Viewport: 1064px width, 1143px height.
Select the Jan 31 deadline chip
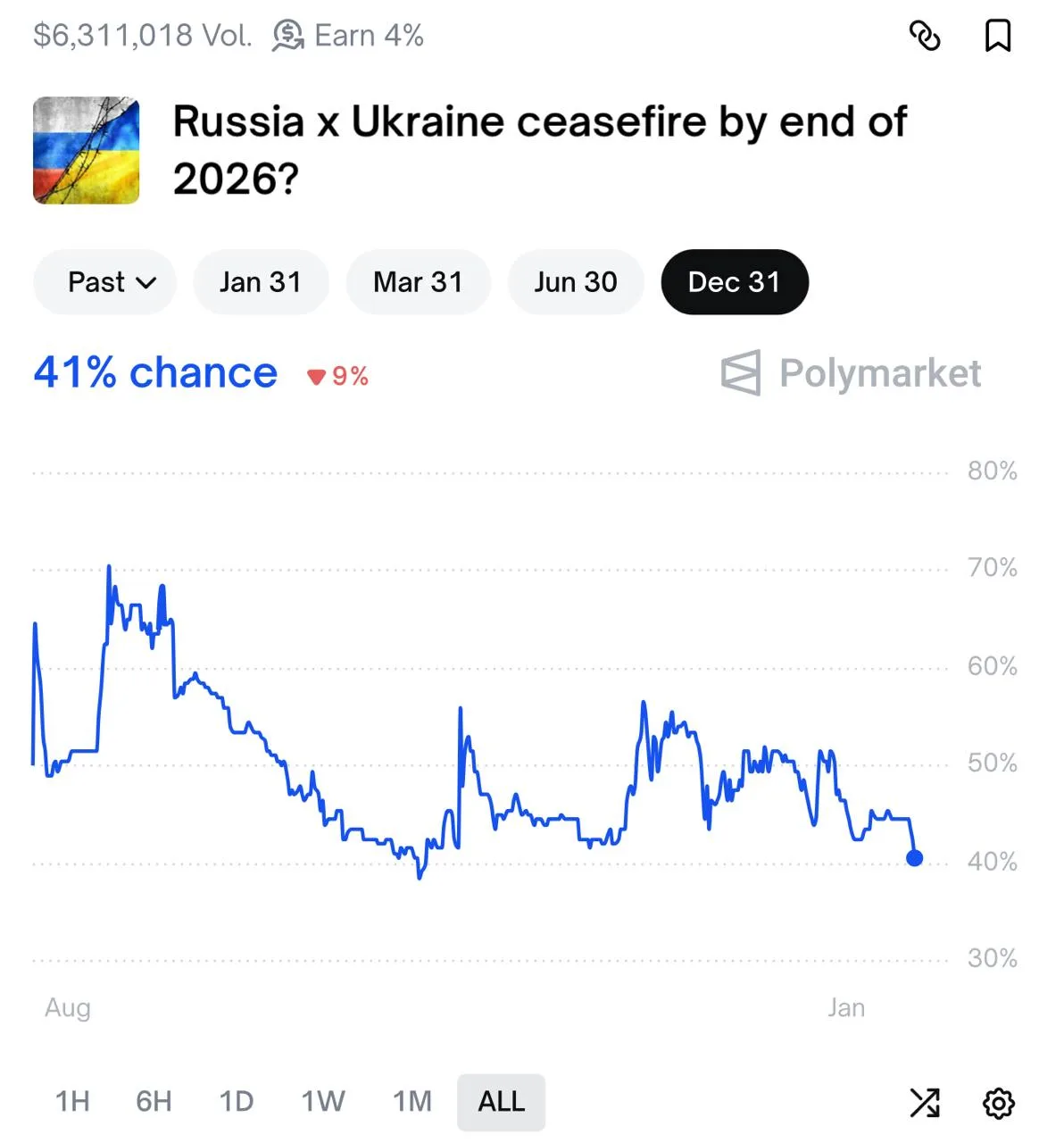tap(261, 282)
